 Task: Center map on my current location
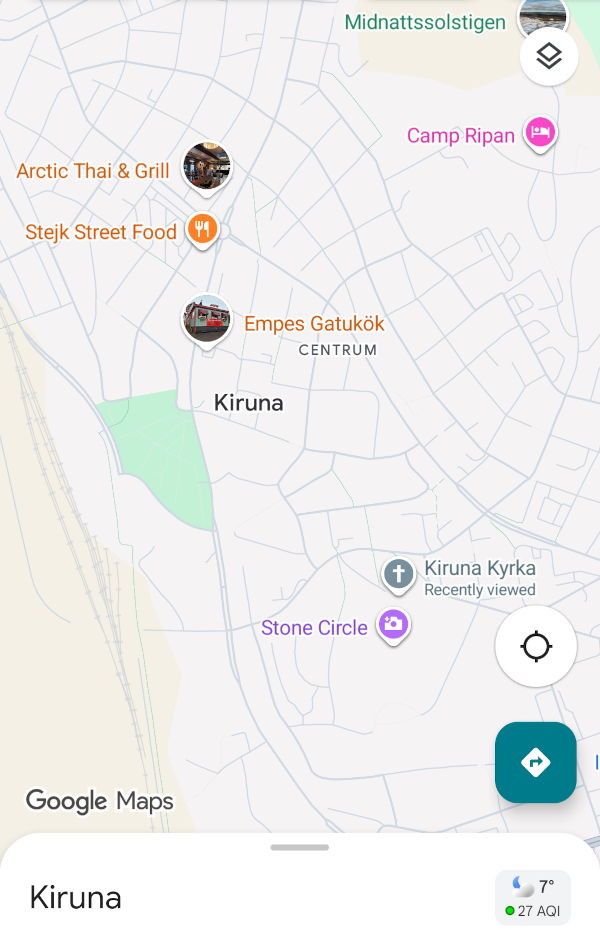[x=536, y=646]
